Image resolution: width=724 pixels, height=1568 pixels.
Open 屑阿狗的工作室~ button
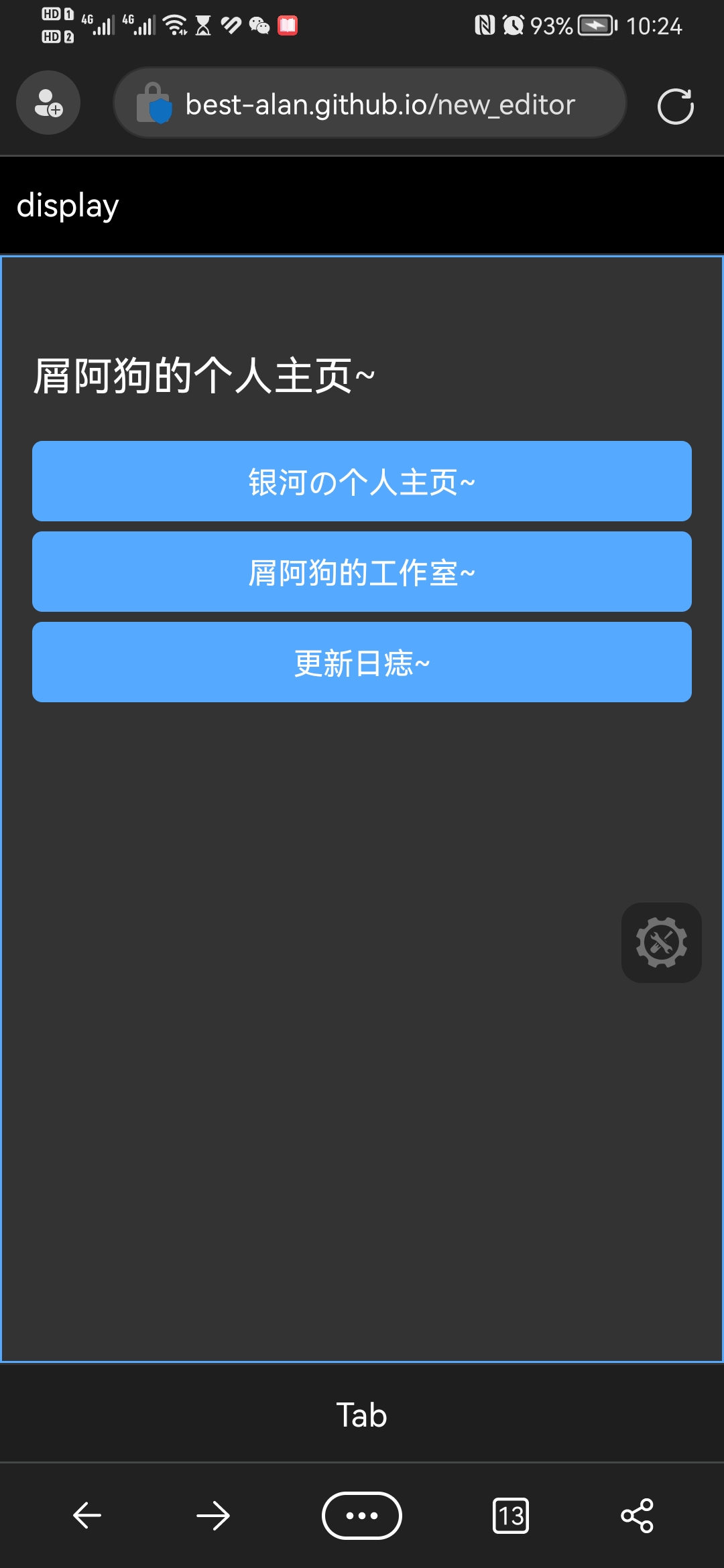pyautogui.click(x=362, y=572)
